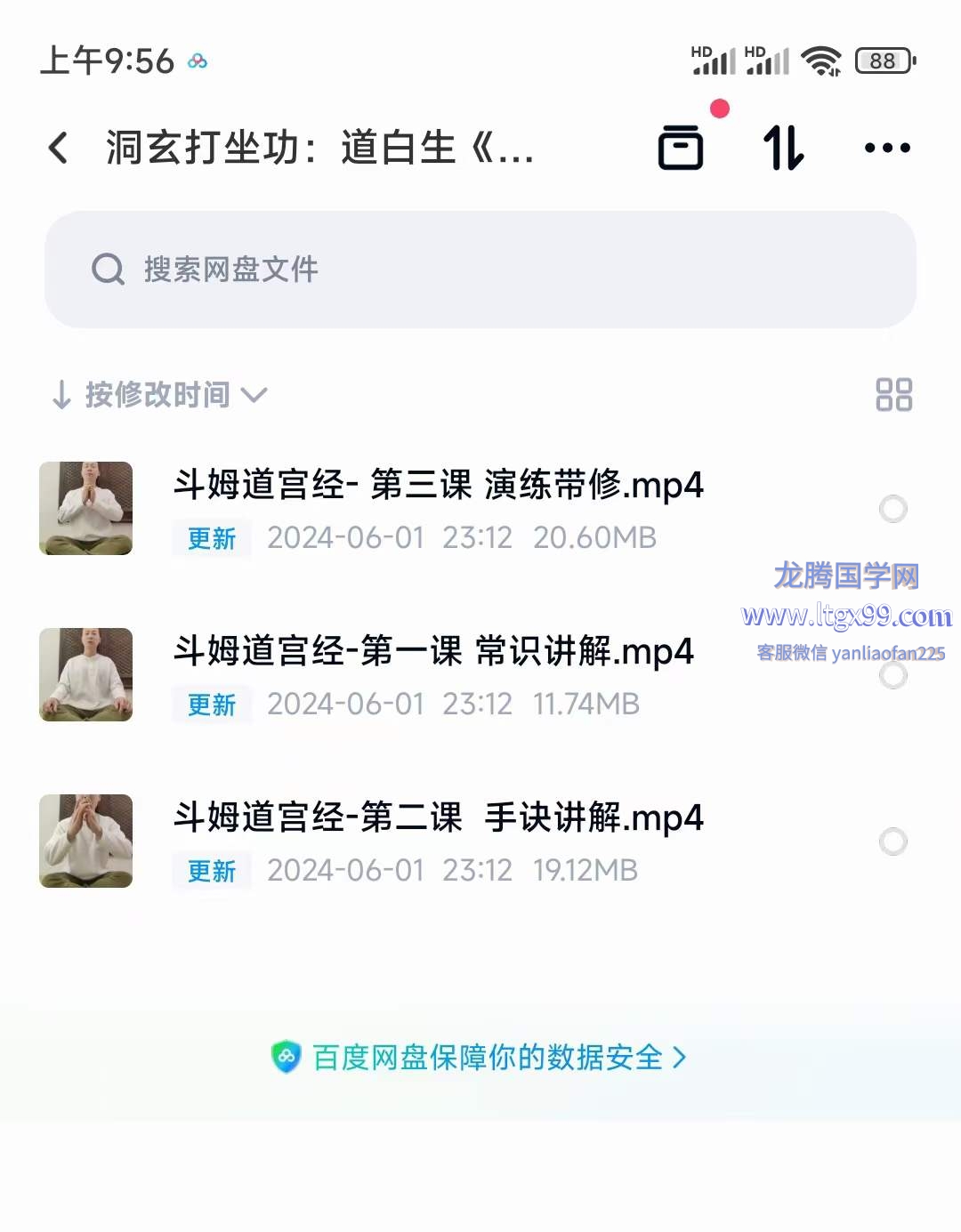Tap the 搜索网盘文件 search box
Viewport: 961px width, 1232px height.
click(480, 270)
